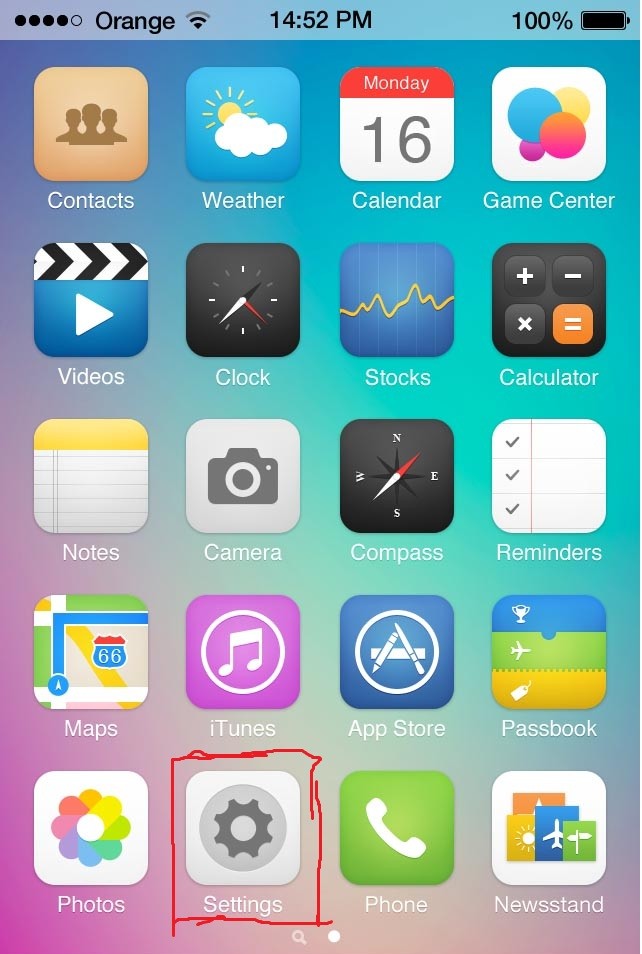Viewport: 642px width, 954px height.
Task: Open Passbook
Action: [x=549, y=652]
